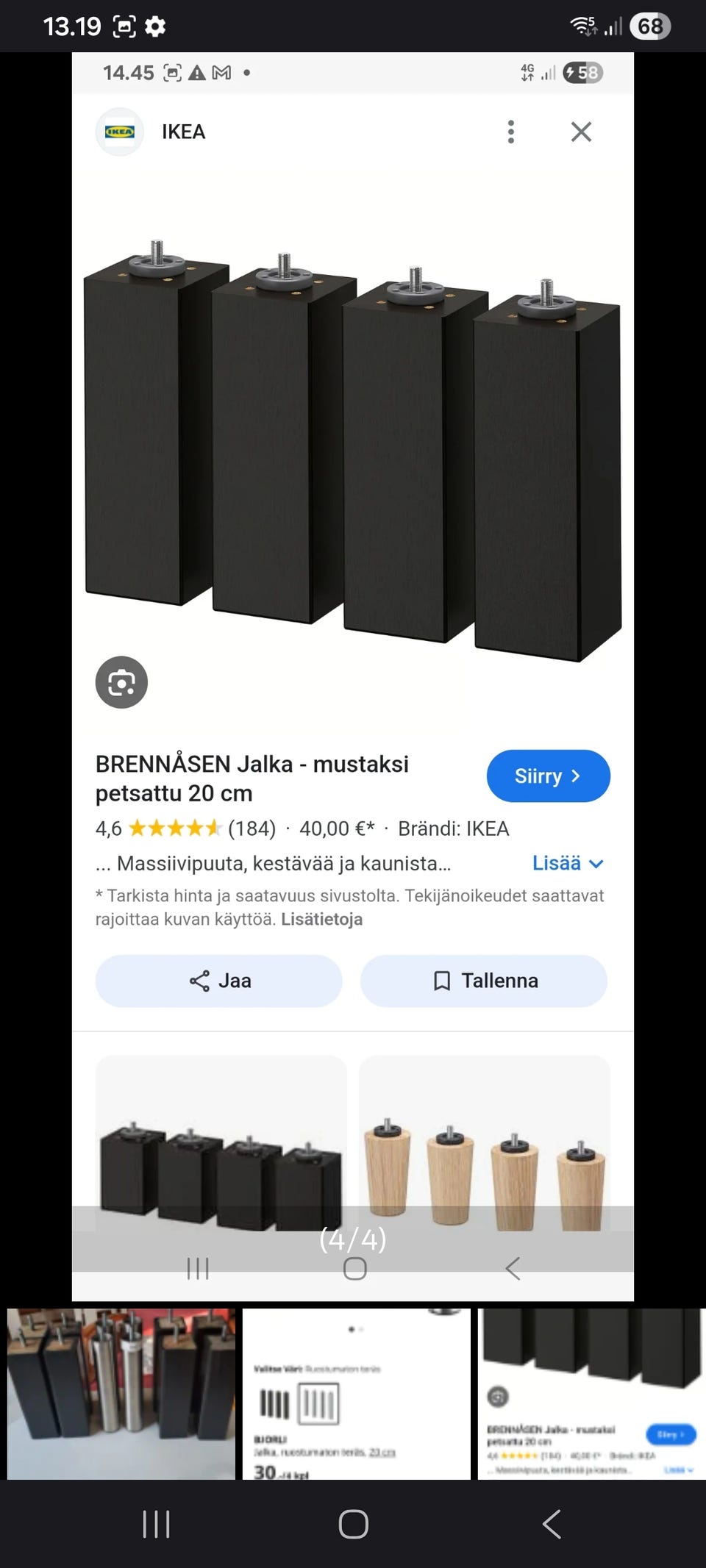The width and height of the screenshot is (706, 1568).
Task: Collapse the result card with the X
Action: tap(580, 132)
